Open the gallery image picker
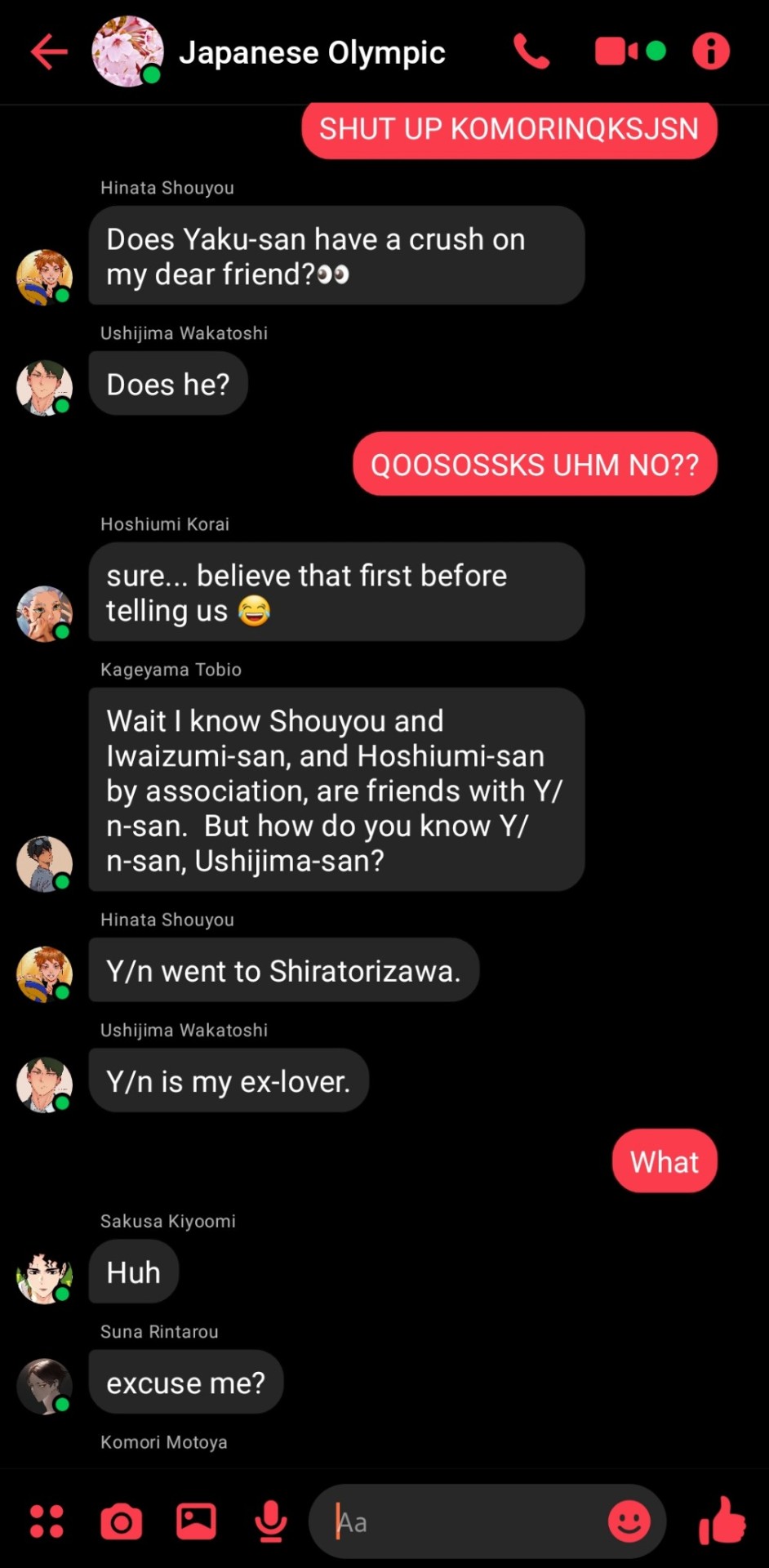This screenshot has height=1568, width=769. tap(196, 1521)
